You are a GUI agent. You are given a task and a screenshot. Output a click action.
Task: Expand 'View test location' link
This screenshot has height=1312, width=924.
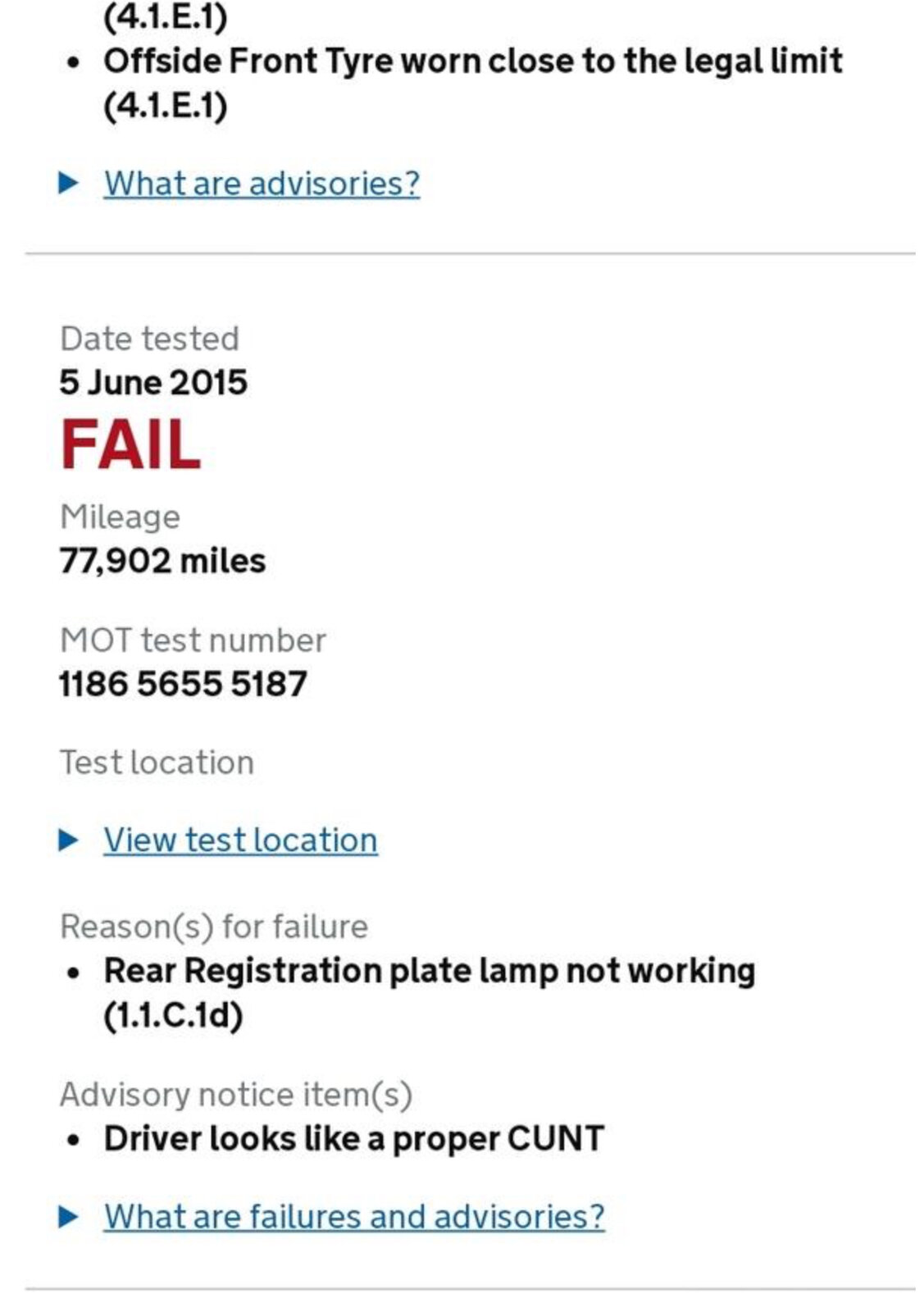click(239, 840)
